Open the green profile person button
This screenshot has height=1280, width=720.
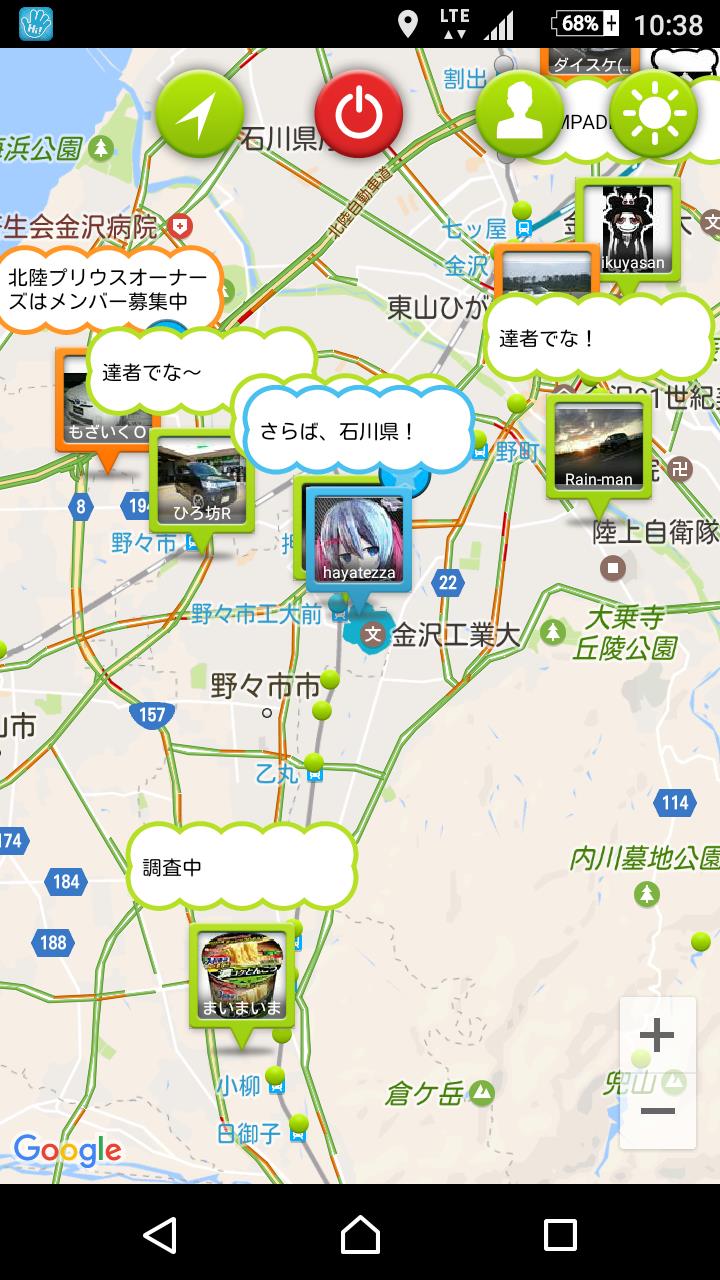tap(520, 114)
